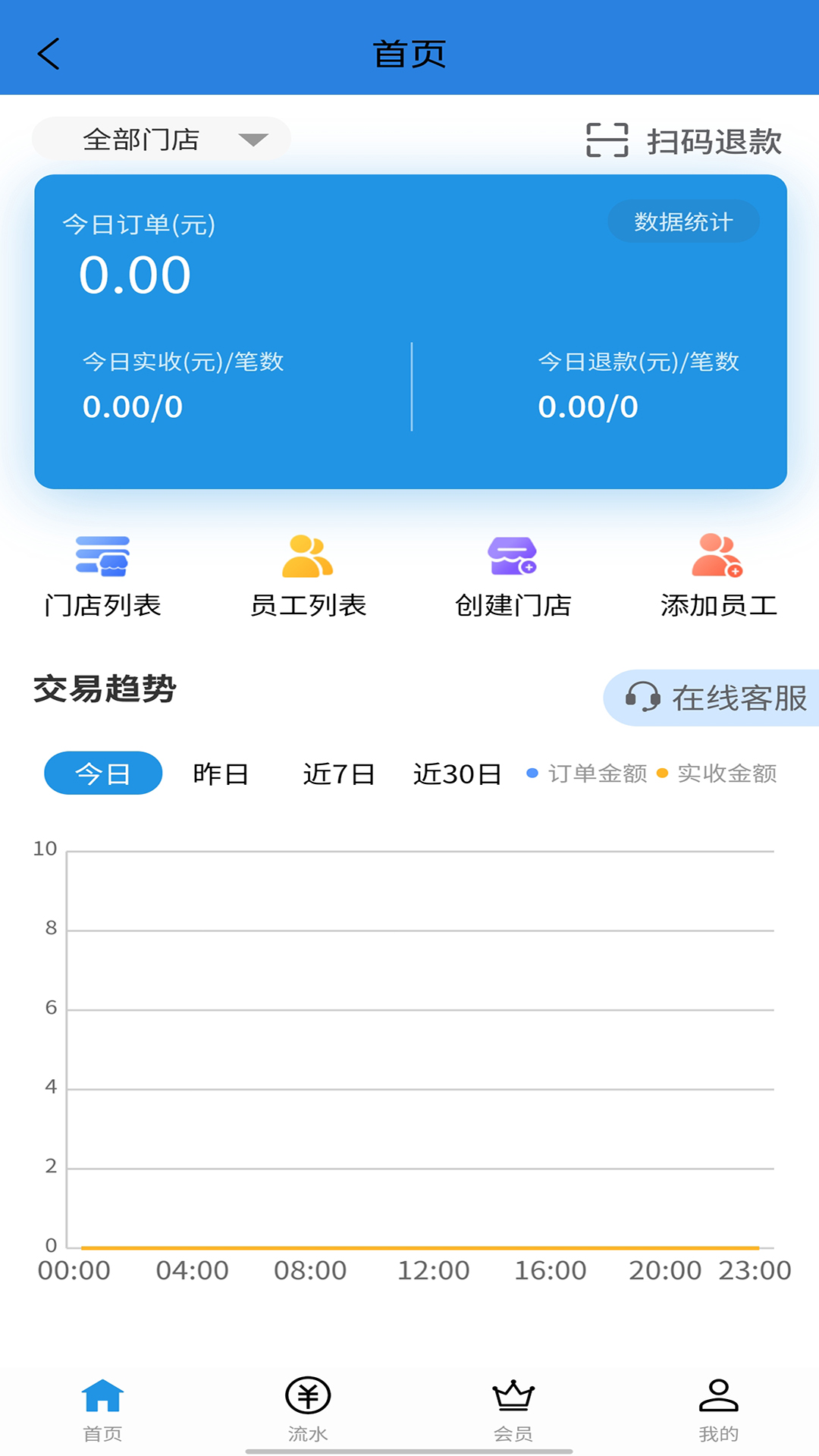Image resolution: width=819 pixels, height=1456 pixels.
Task: Select the 今日 today chart tab
Action: [x=102, y=772]
